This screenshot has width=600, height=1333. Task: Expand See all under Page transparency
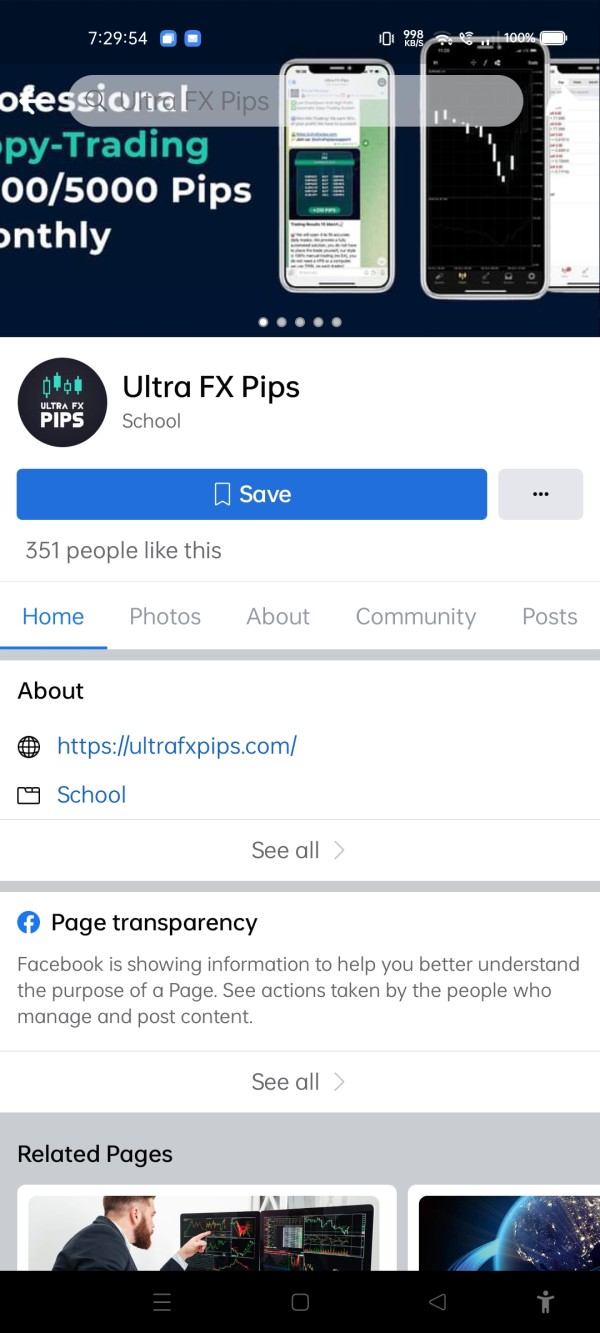pos(300,1082)
